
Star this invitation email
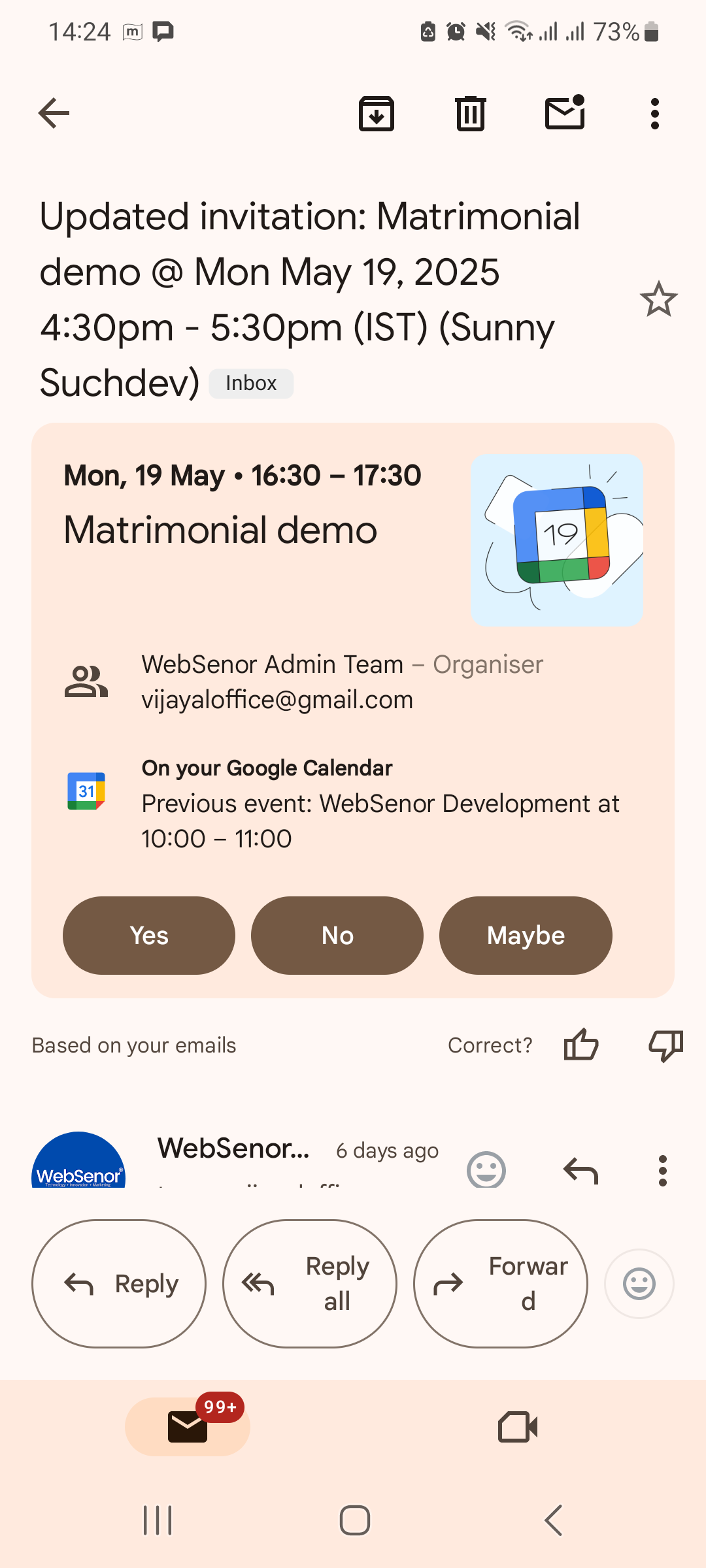[658, 300]
